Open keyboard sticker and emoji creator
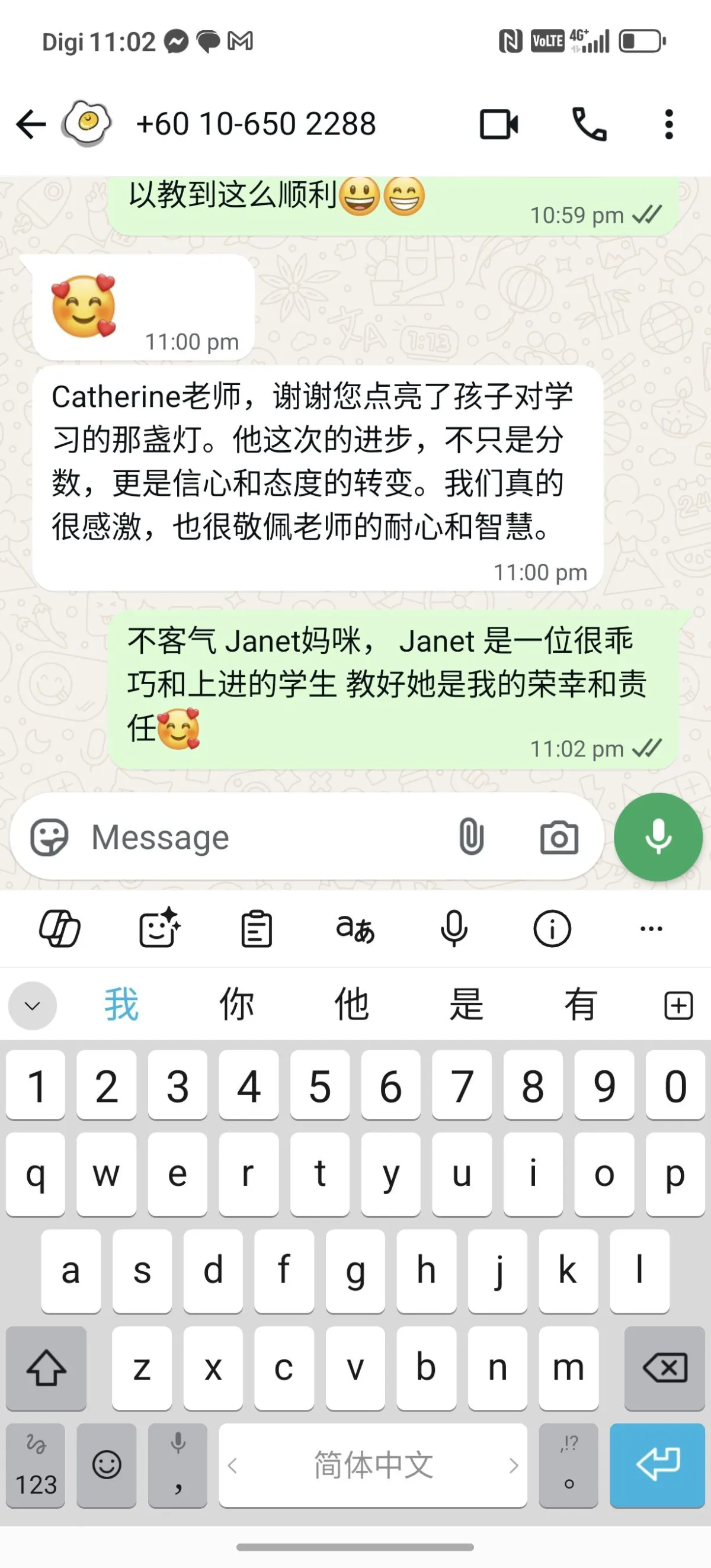This screenshot has width=711, height=1568. [x=158, y=929]
